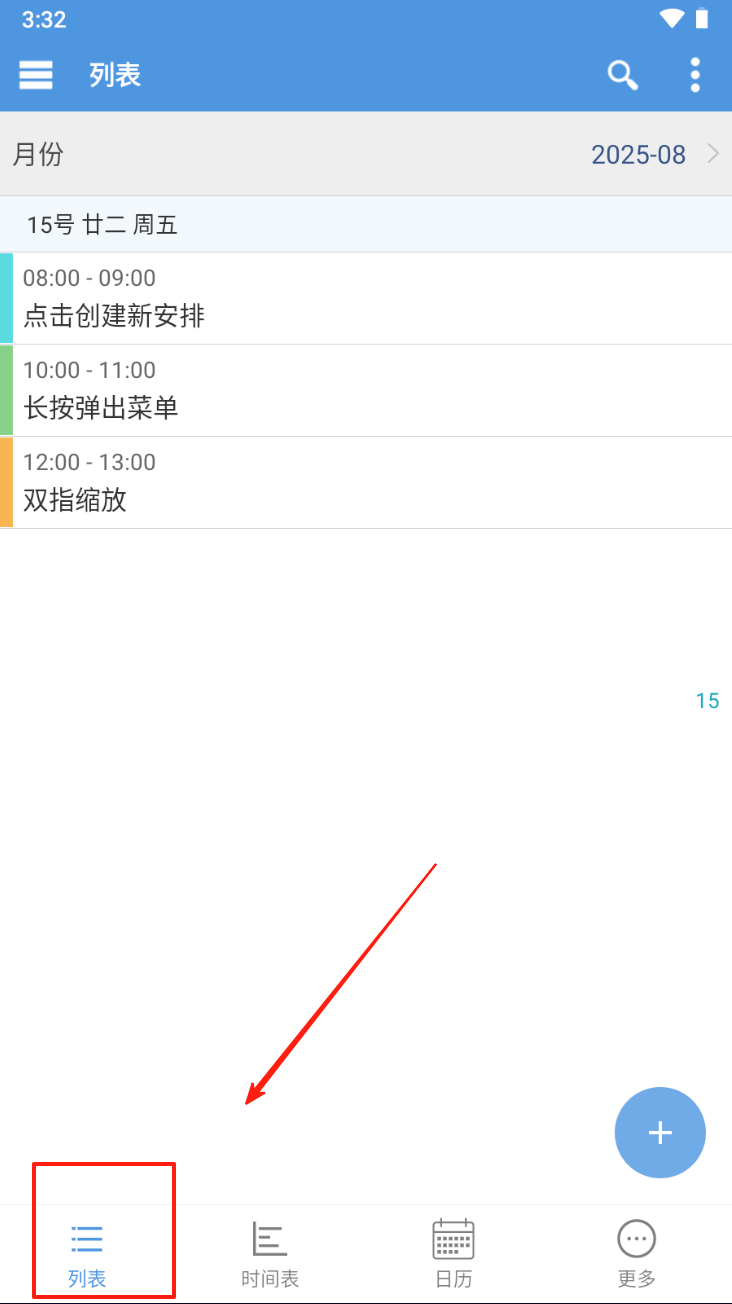Open the overflow menu
Image resolution: width=732 pixels, height=1304 pixels.
pos(695,75)
